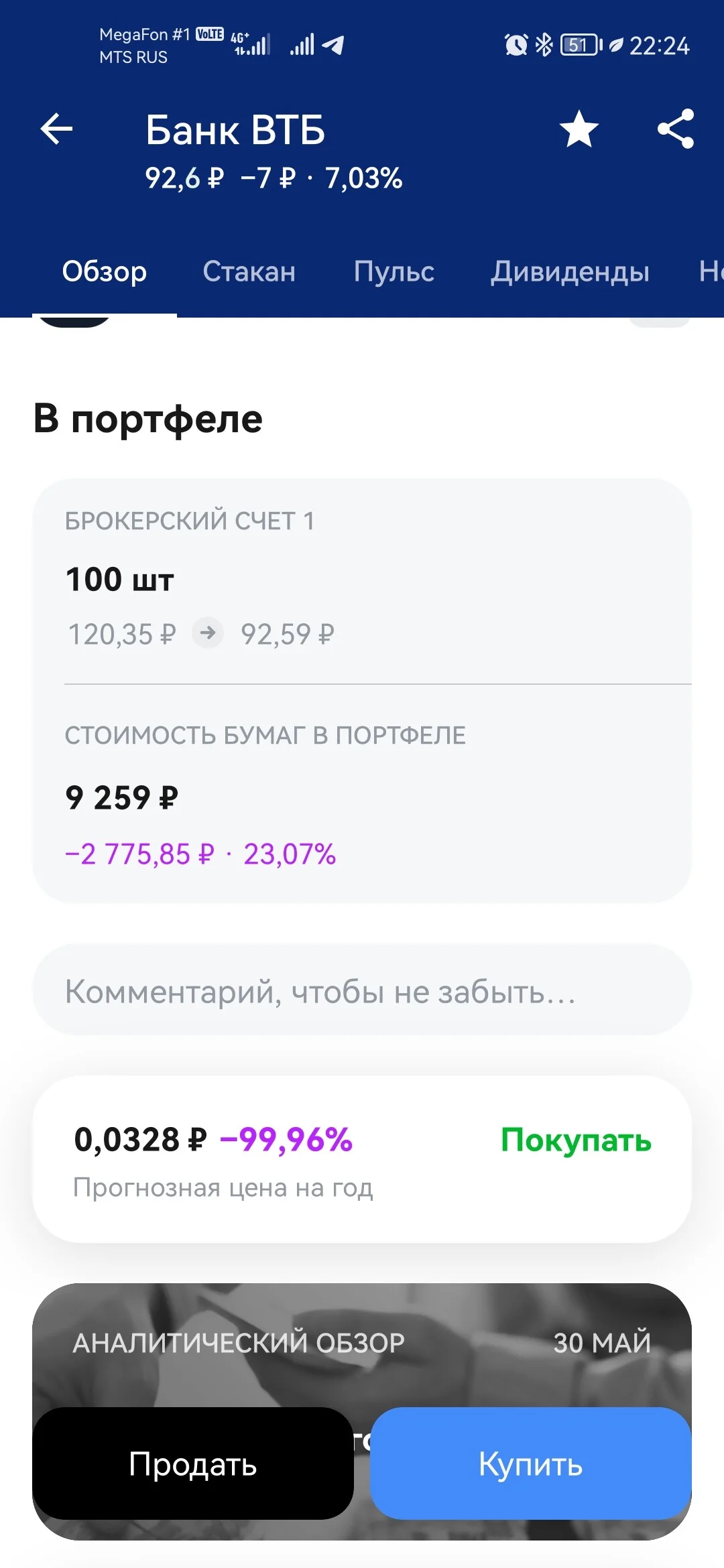Tap the Продать button

pyautogui.click(x=193, y=1463)
